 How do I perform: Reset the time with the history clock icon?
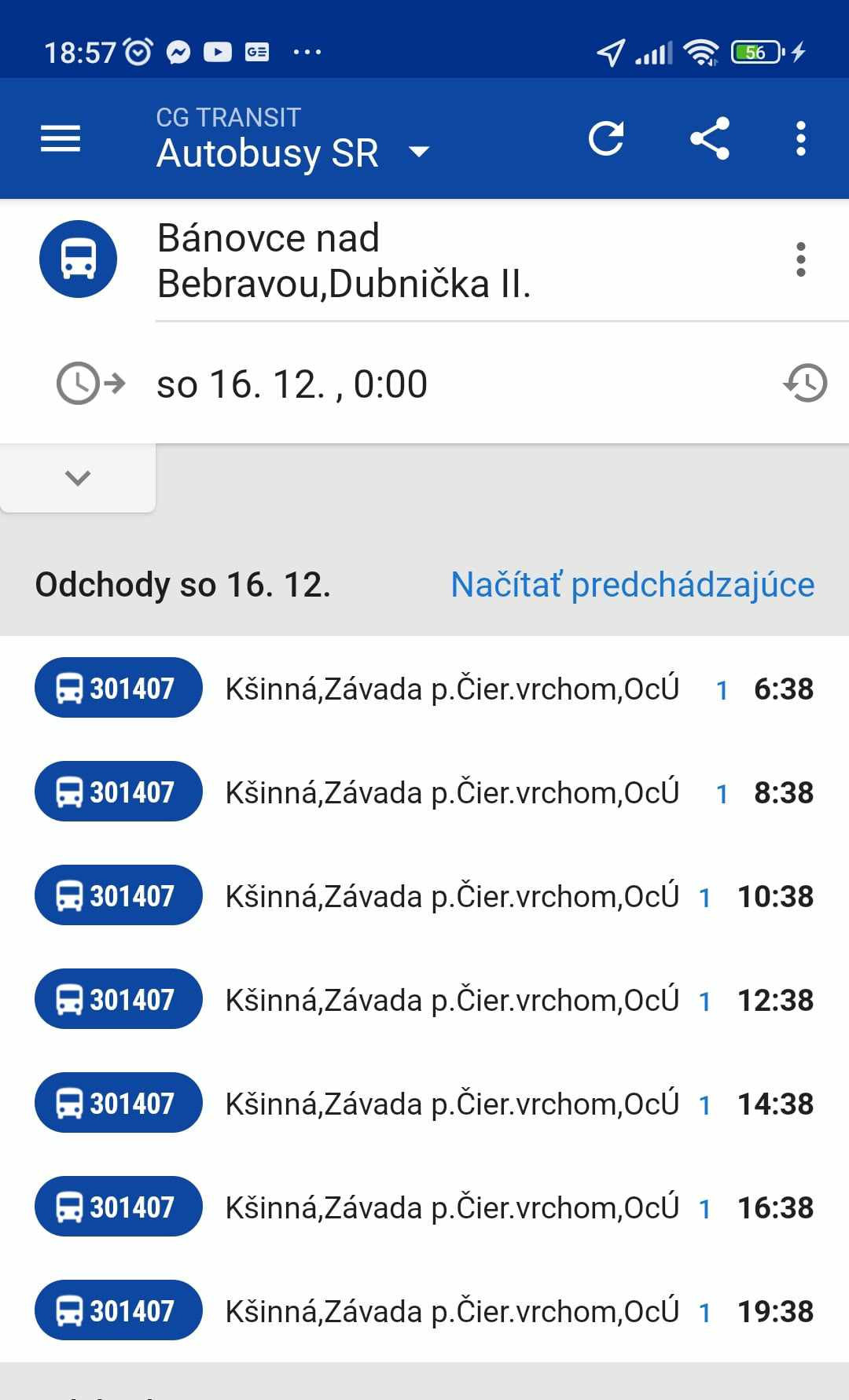[806, 384]
